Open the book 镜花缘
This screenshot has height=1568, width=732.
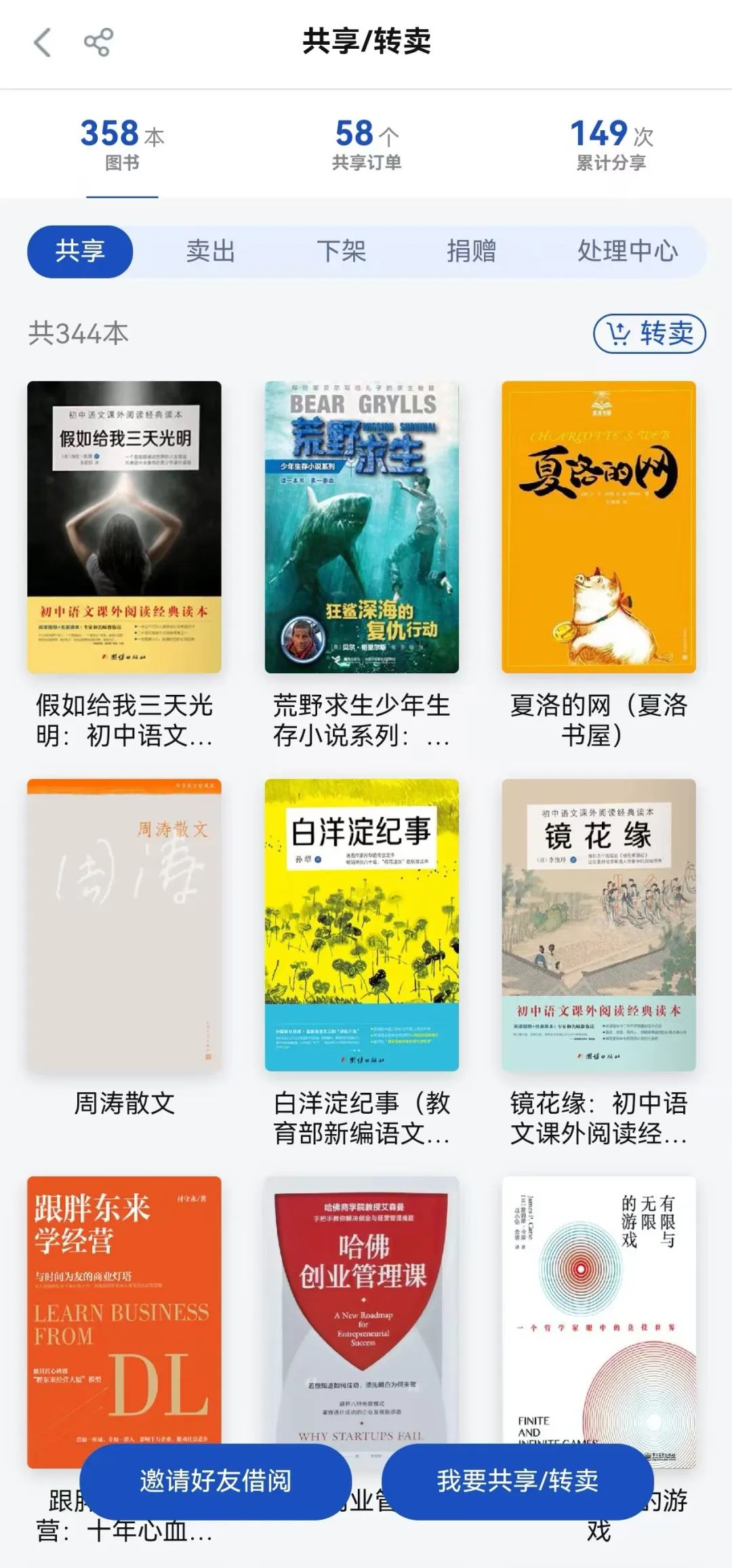pyautogui.click(x=598, y=925)
